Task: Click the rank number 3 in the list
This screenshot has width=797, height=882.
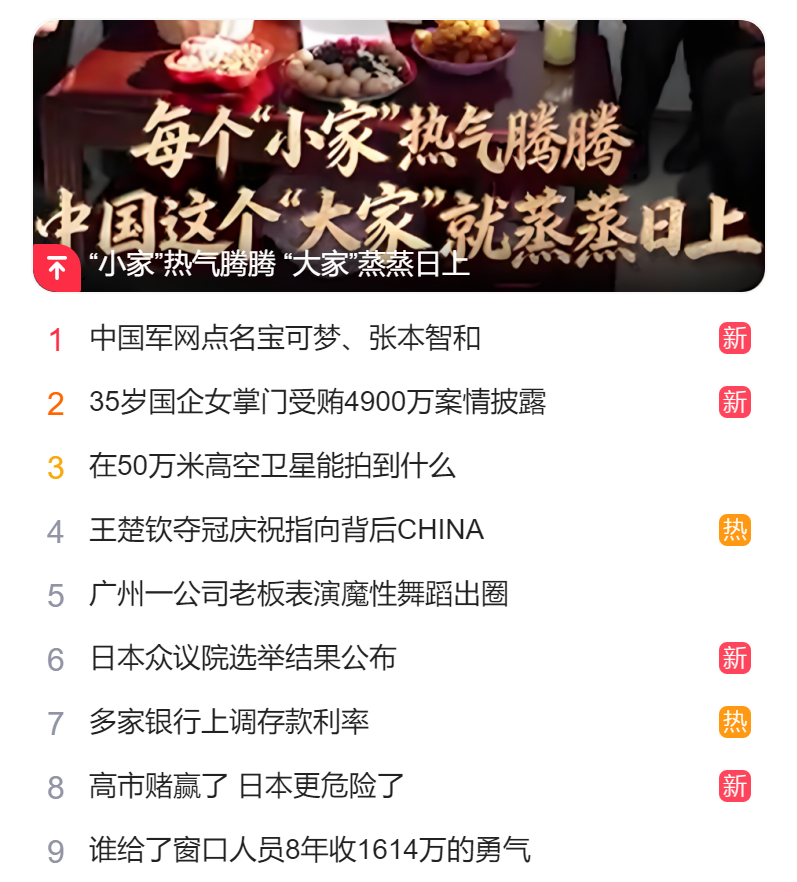Action: (56, 465)
